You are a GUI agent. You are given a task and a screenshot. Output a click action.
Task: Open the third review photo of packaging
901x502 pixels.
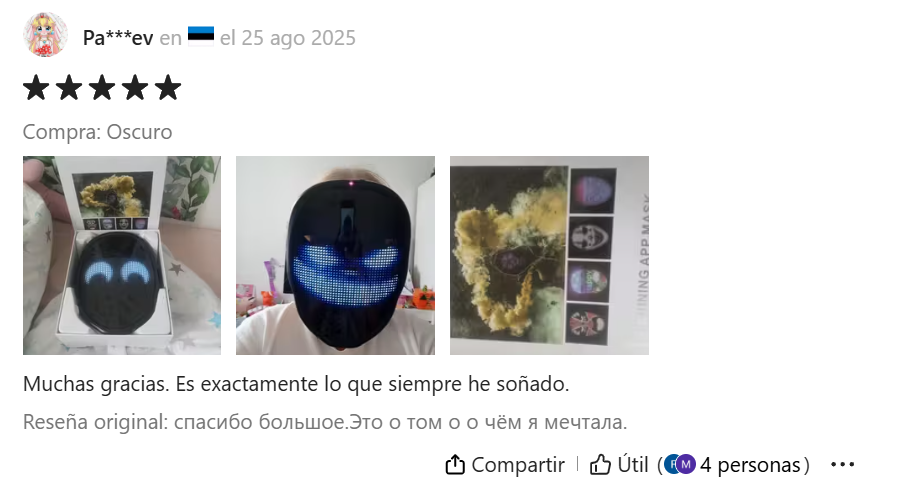pos(549,255)
